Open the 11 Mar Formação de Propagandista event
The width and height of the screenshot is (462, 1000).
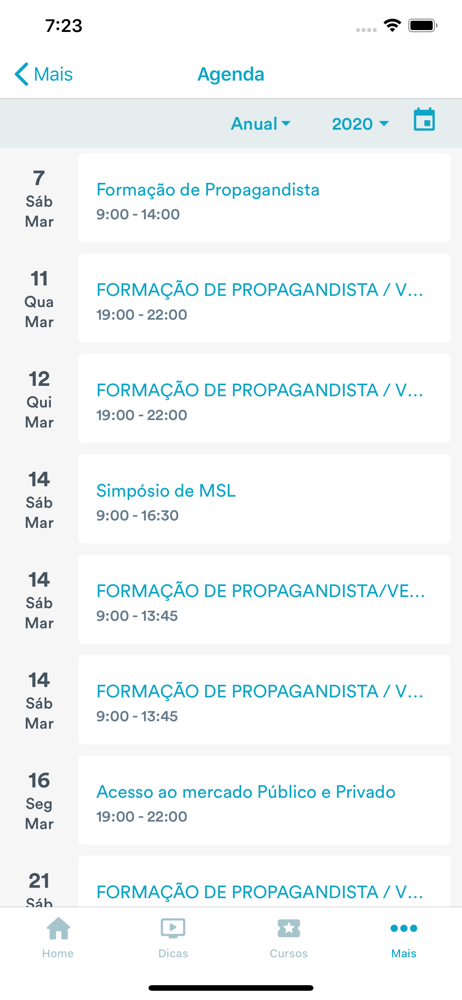pos(264,298)
